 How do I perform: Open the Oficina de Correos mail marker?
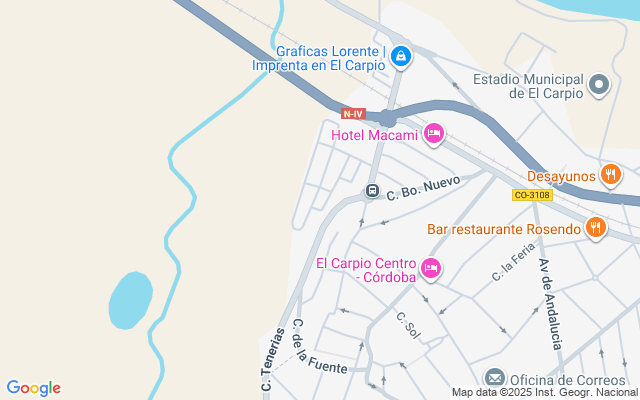pos(495,378)
